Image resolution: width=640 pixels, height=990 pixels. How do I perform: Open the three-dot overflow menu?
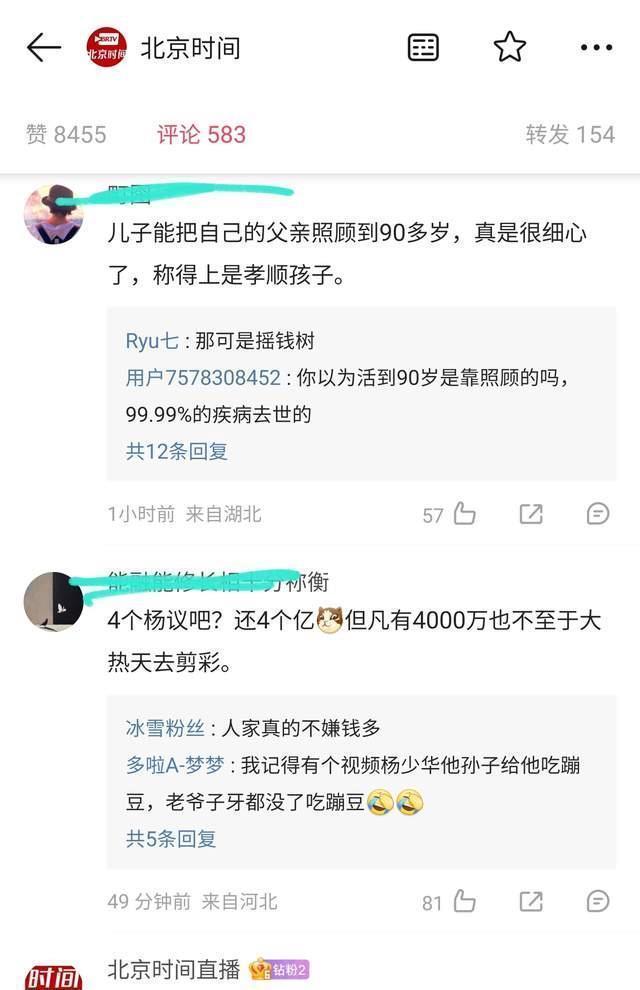tap(596, 47)
